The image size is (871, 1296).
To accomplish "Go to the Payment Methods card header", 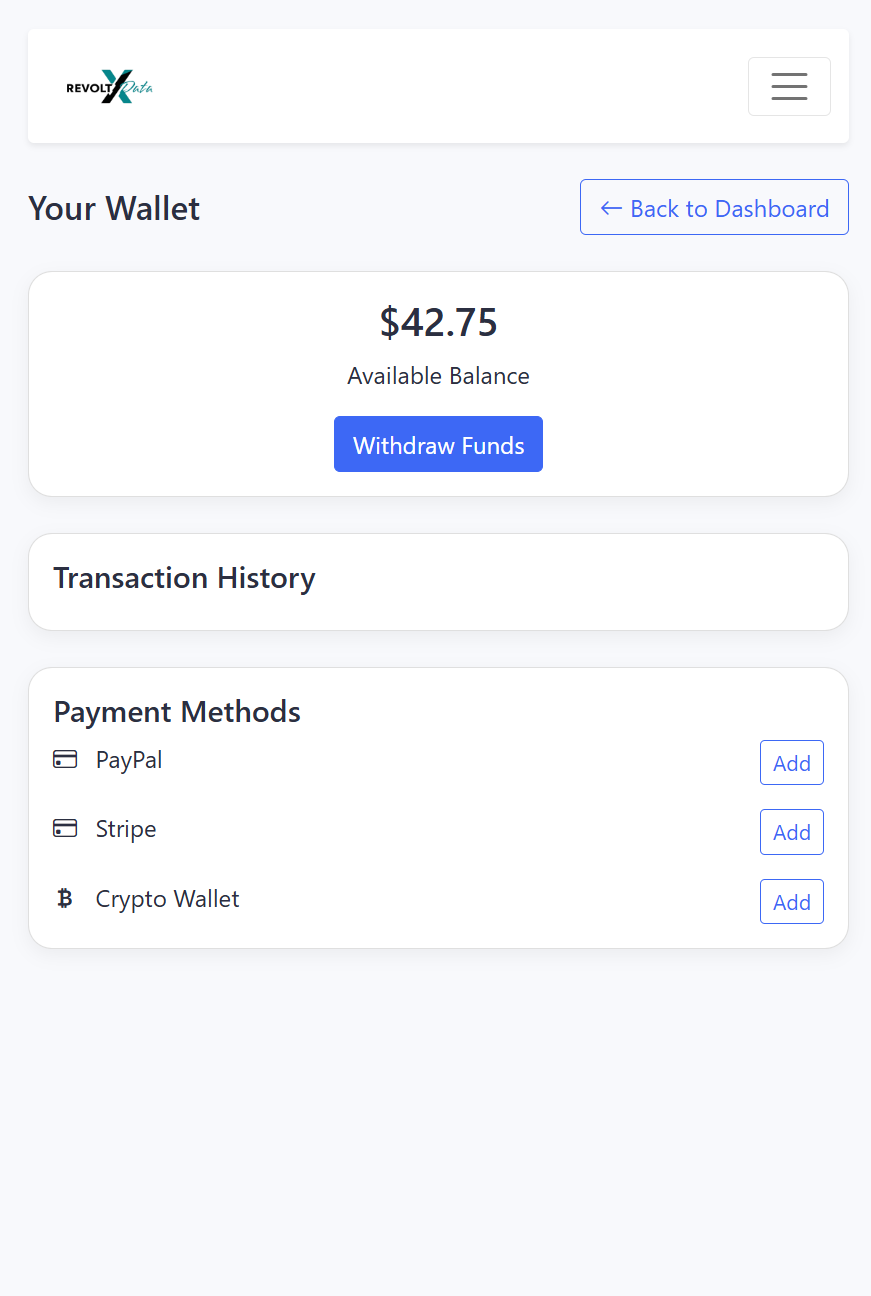I will tap(177, 712).
